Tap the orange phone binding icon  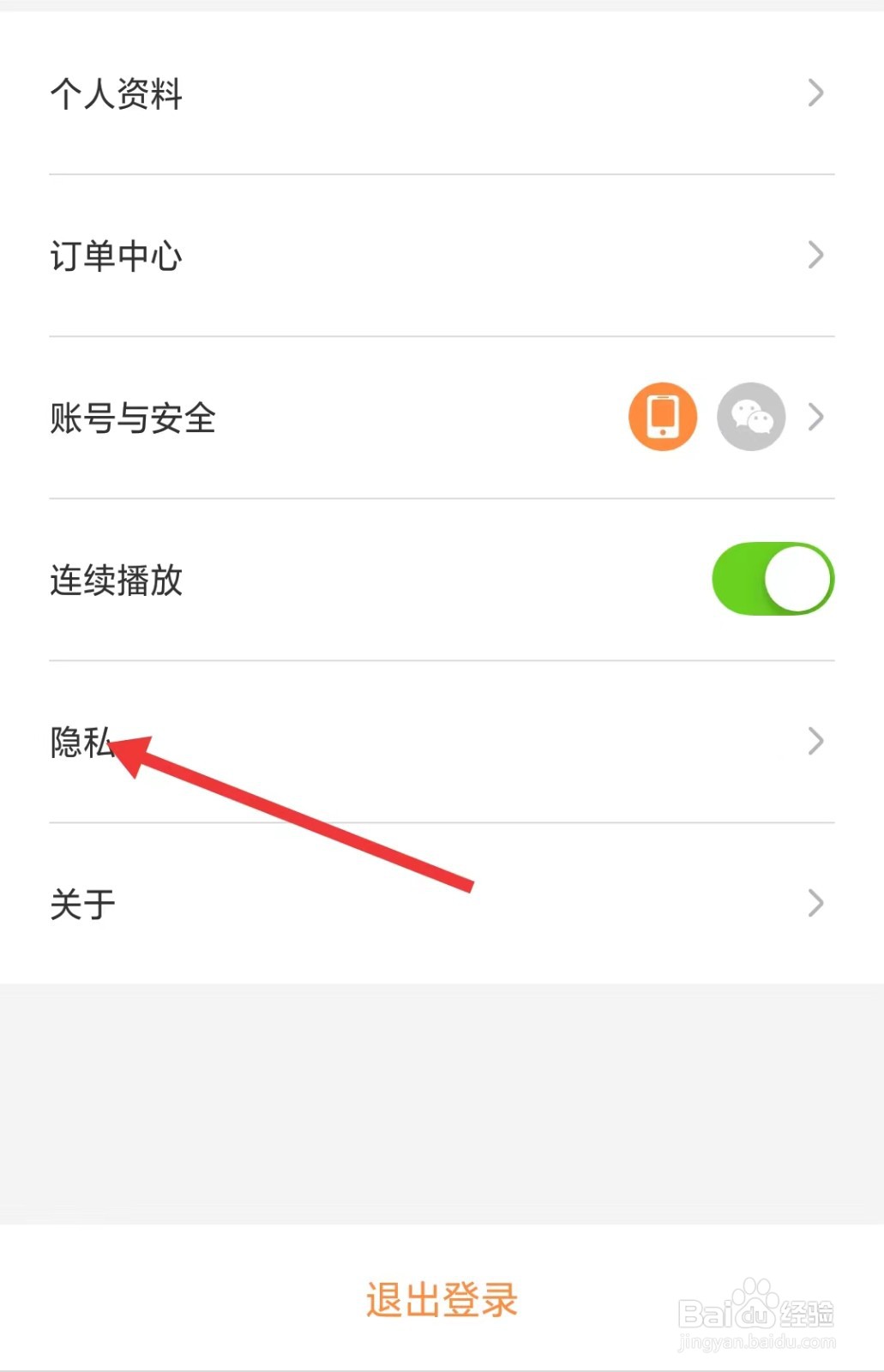click(662, 417)
